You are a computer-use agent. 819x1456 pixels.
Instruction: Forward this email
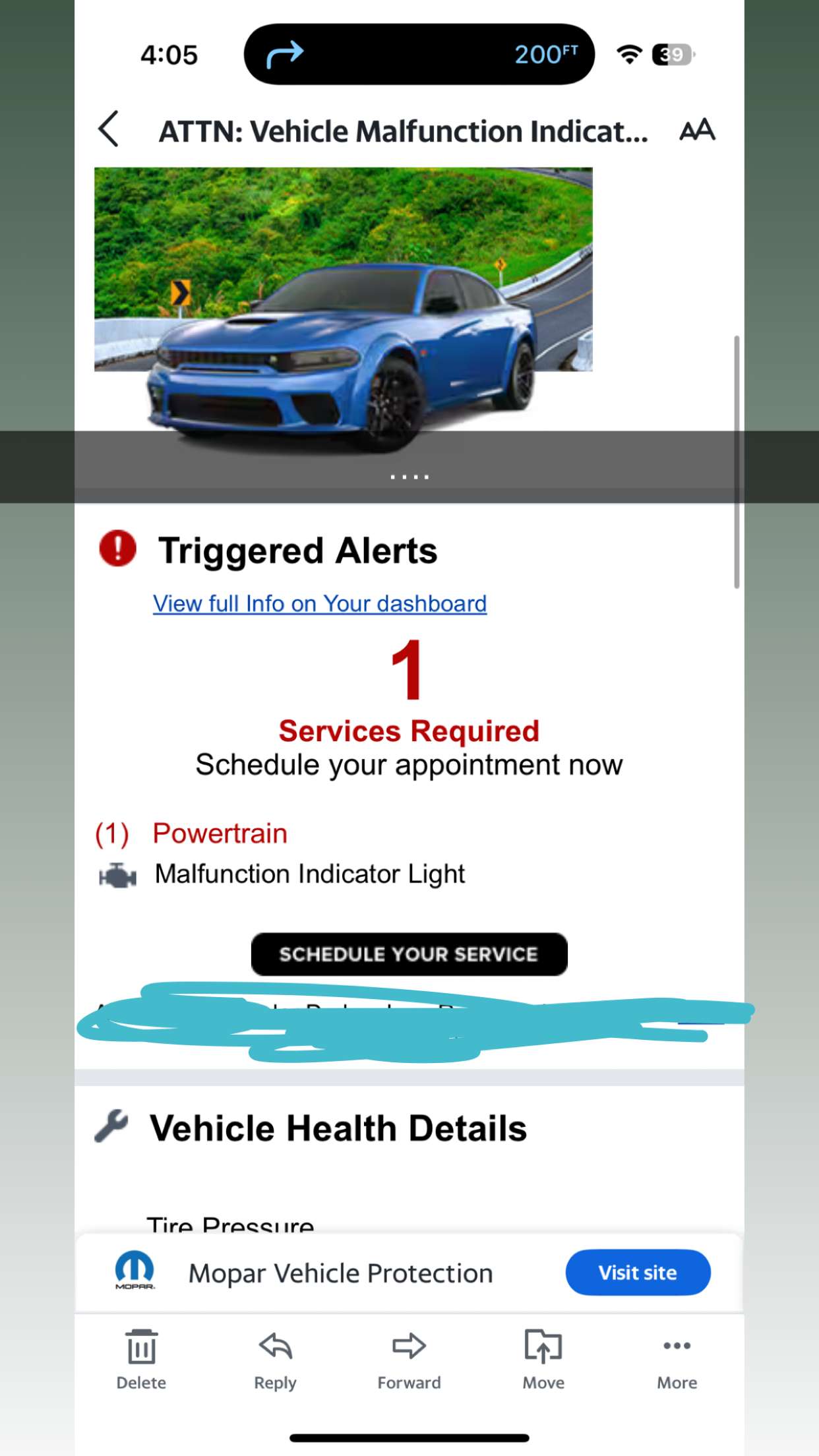tap(409, 1358)
